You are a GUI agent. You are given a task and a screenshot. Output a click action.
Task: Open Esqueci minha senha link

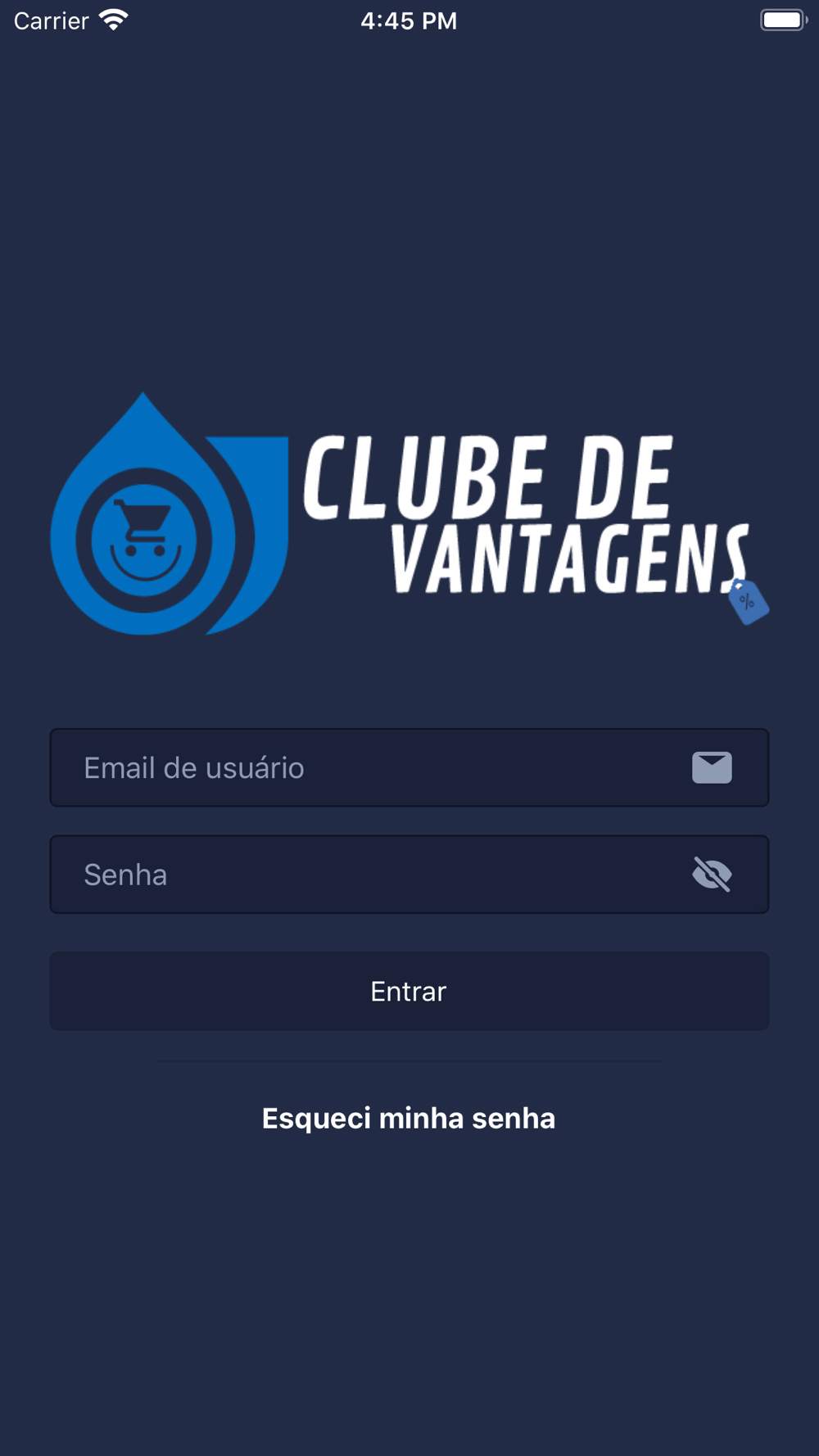coord(409,1119)
